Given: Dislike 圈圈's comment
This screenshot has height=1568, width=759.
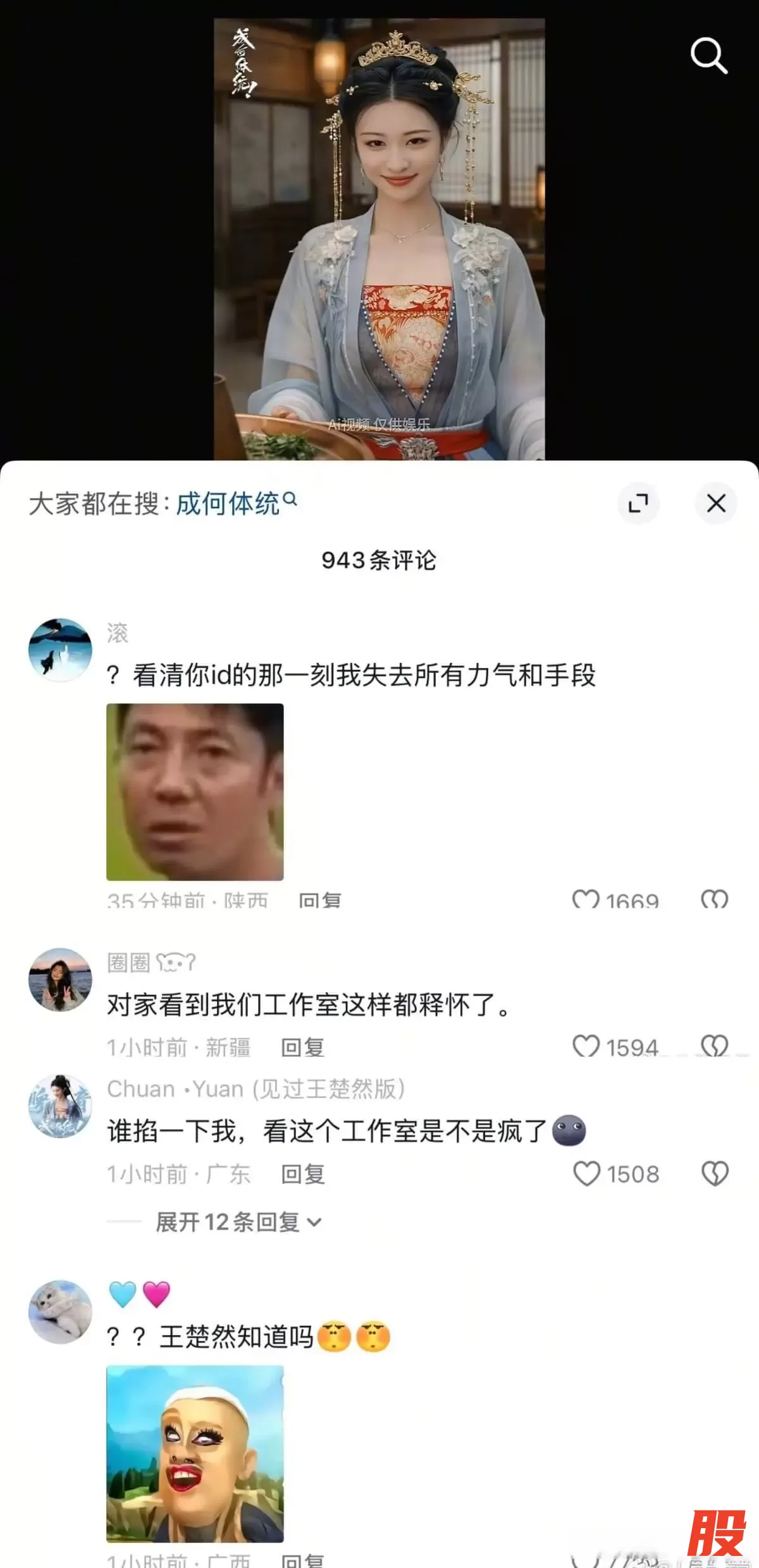Looking at the screenshot, I should point(715,1046).
